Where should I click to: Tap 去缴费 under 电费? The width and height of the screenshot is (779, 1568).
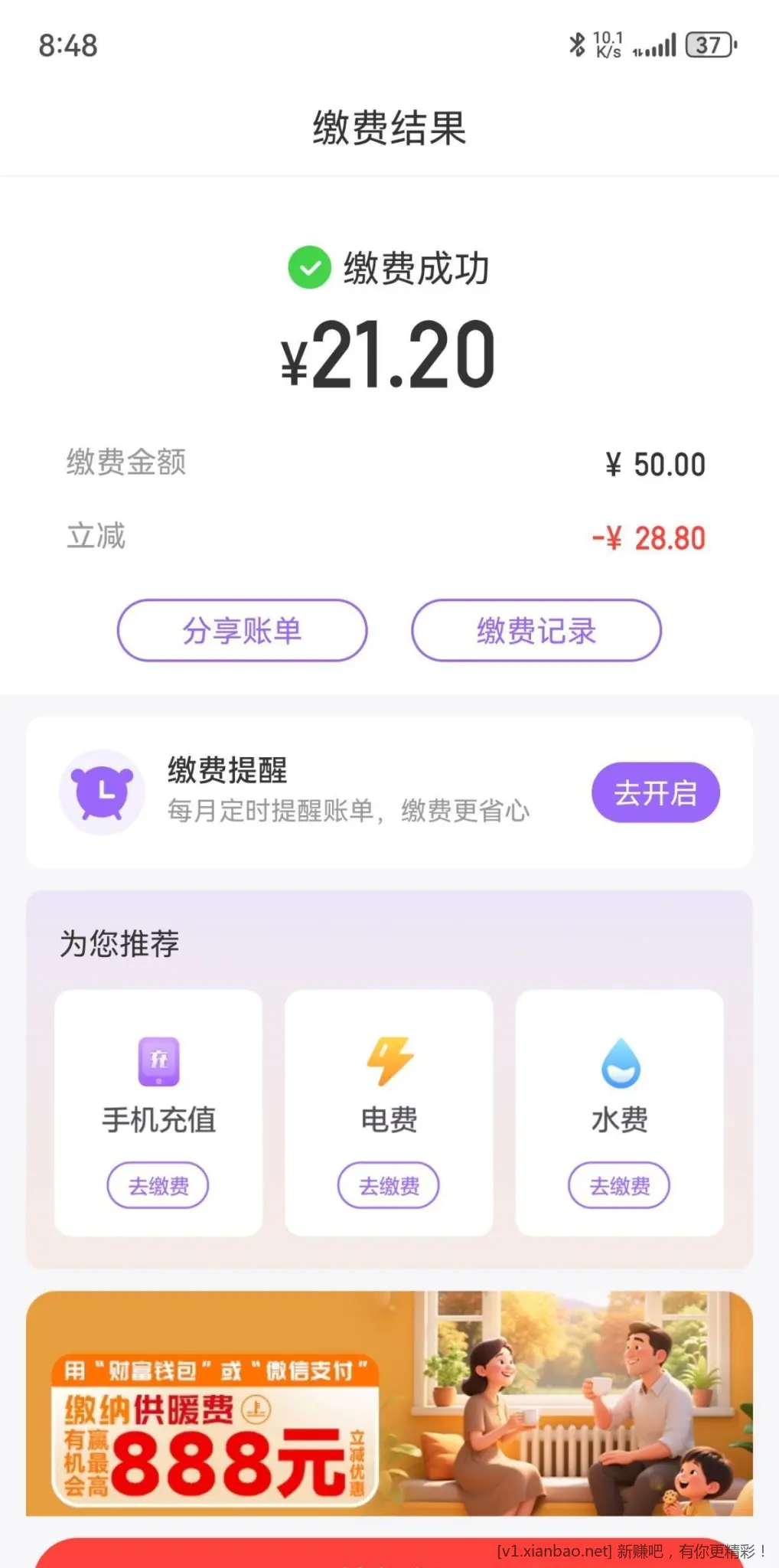pyautogui.click(x=389, y=1185)
